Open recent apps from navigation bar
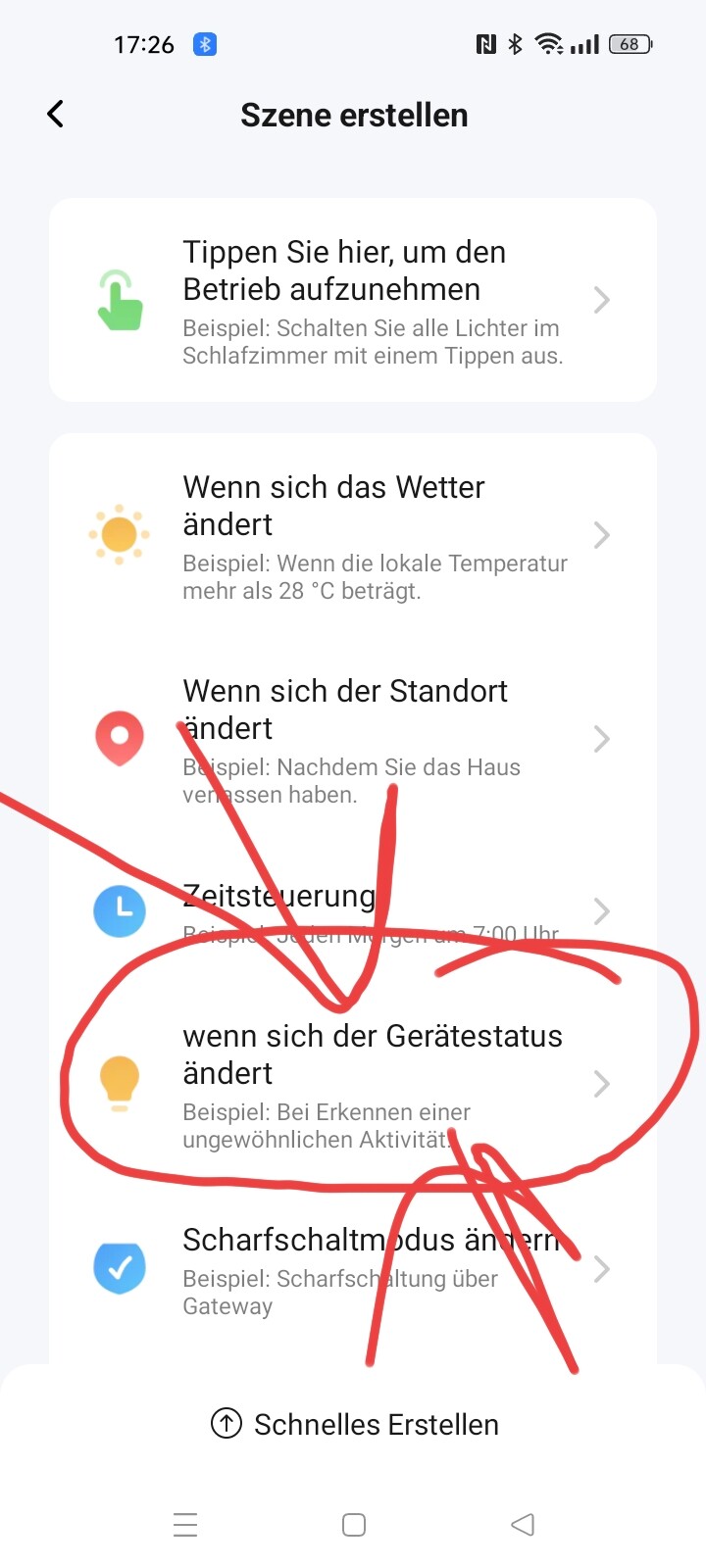 [x=185, y=1525]
